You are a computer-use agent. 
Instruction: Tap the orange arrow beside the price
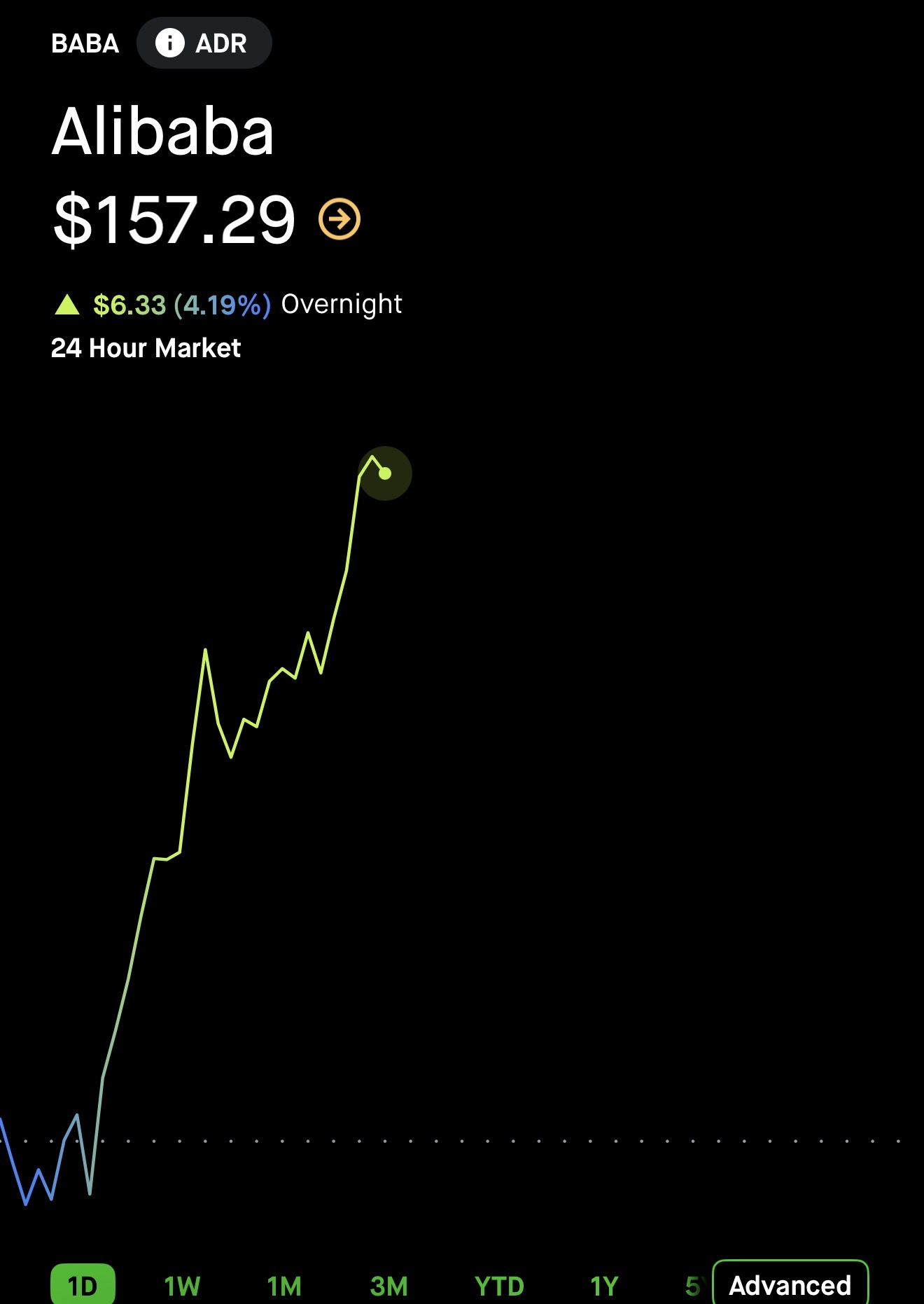coord(339,219)
